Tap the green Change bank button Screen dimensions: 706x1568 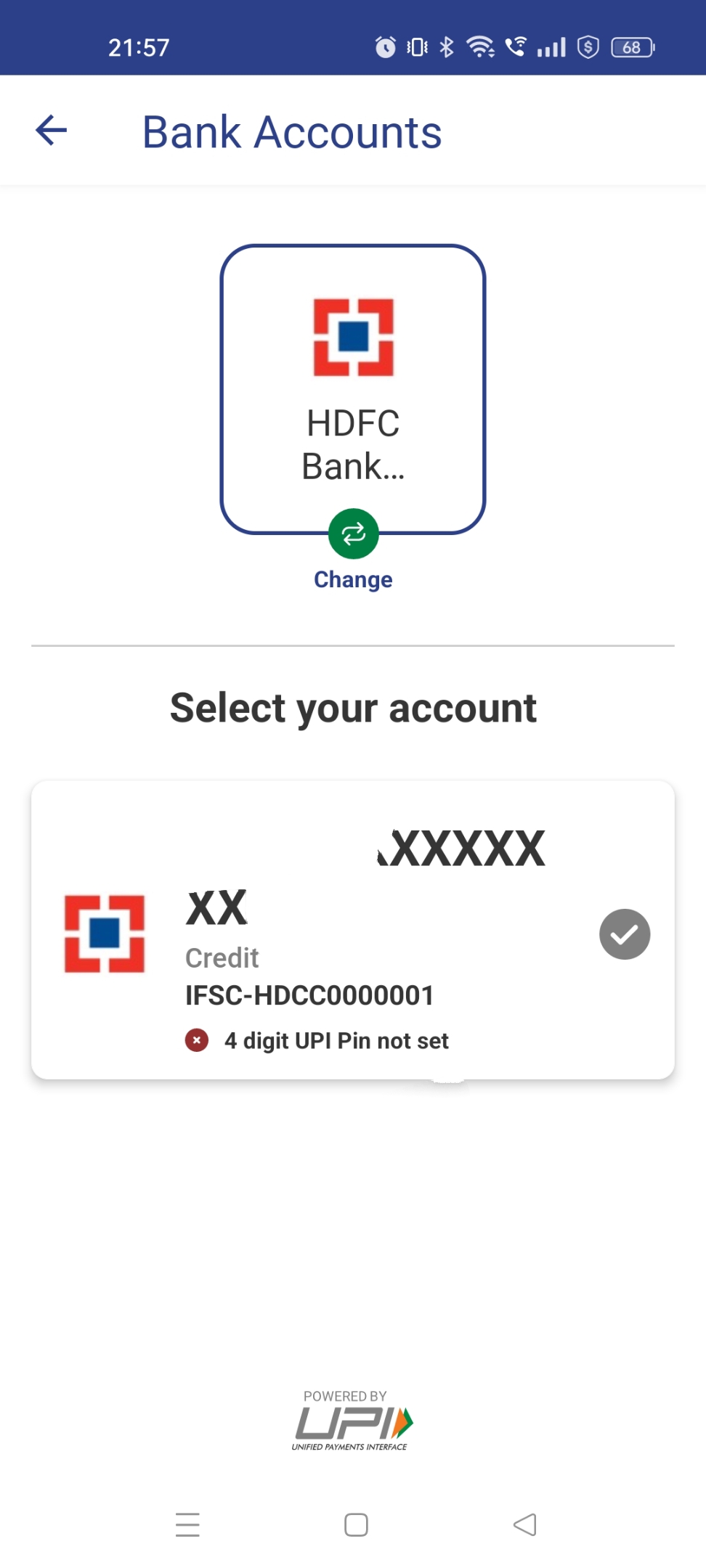click(353, 534)
